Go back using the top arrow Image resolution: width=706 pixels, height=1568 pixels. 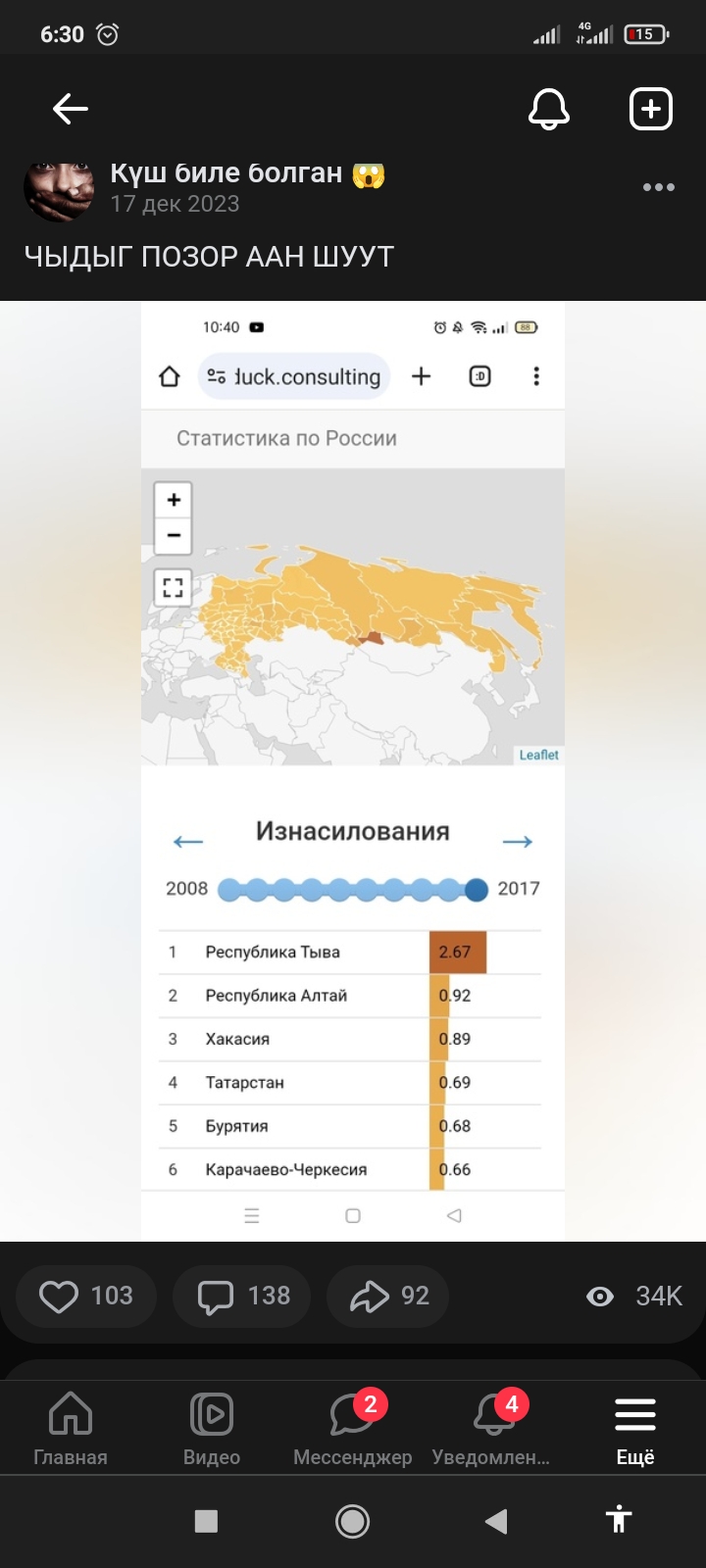pyautogui.click(x=71, y=109)
